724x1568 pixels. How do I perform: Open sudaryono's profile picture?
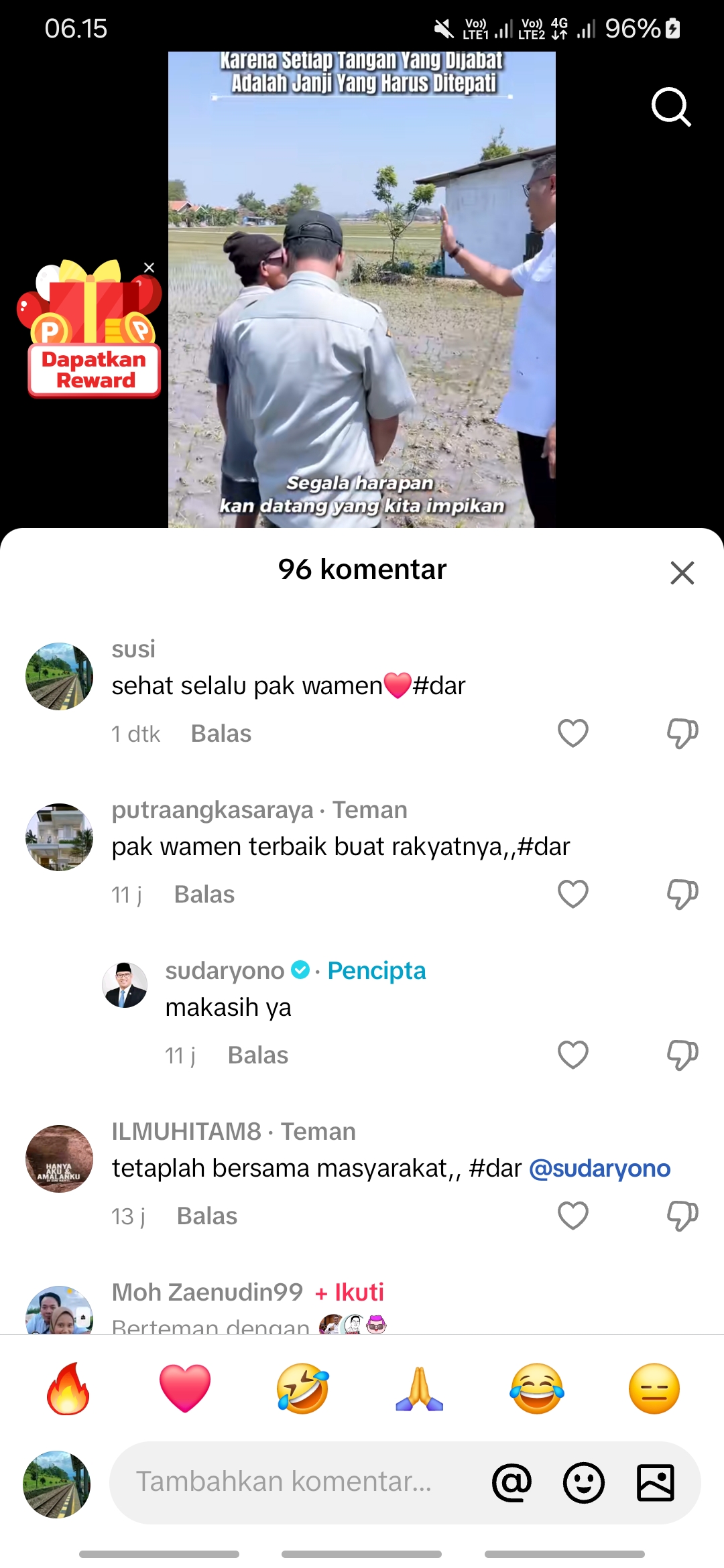click(125, 985)
